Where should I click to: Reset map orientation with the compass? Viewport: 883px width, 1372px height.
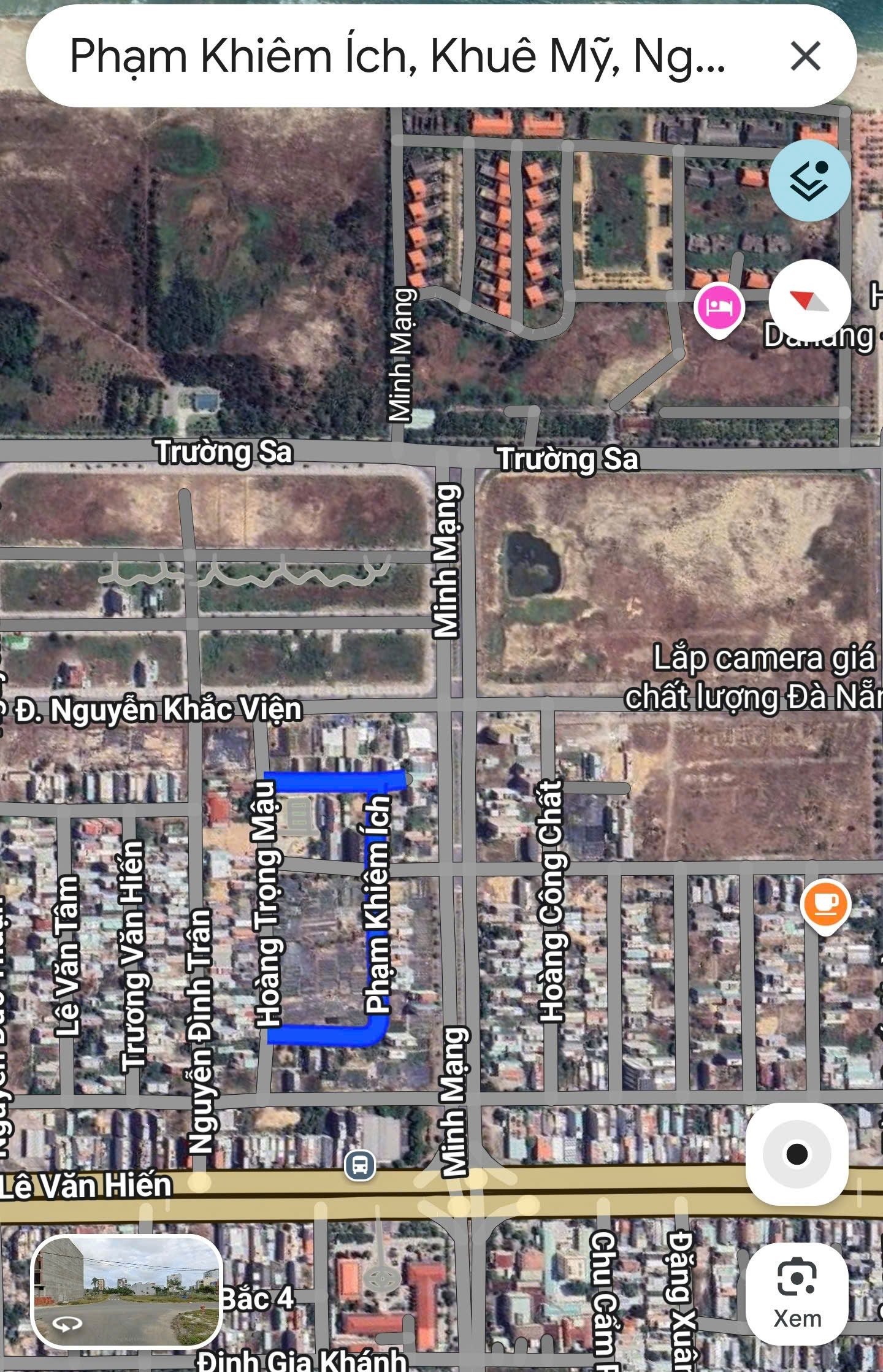coord(809,301)
